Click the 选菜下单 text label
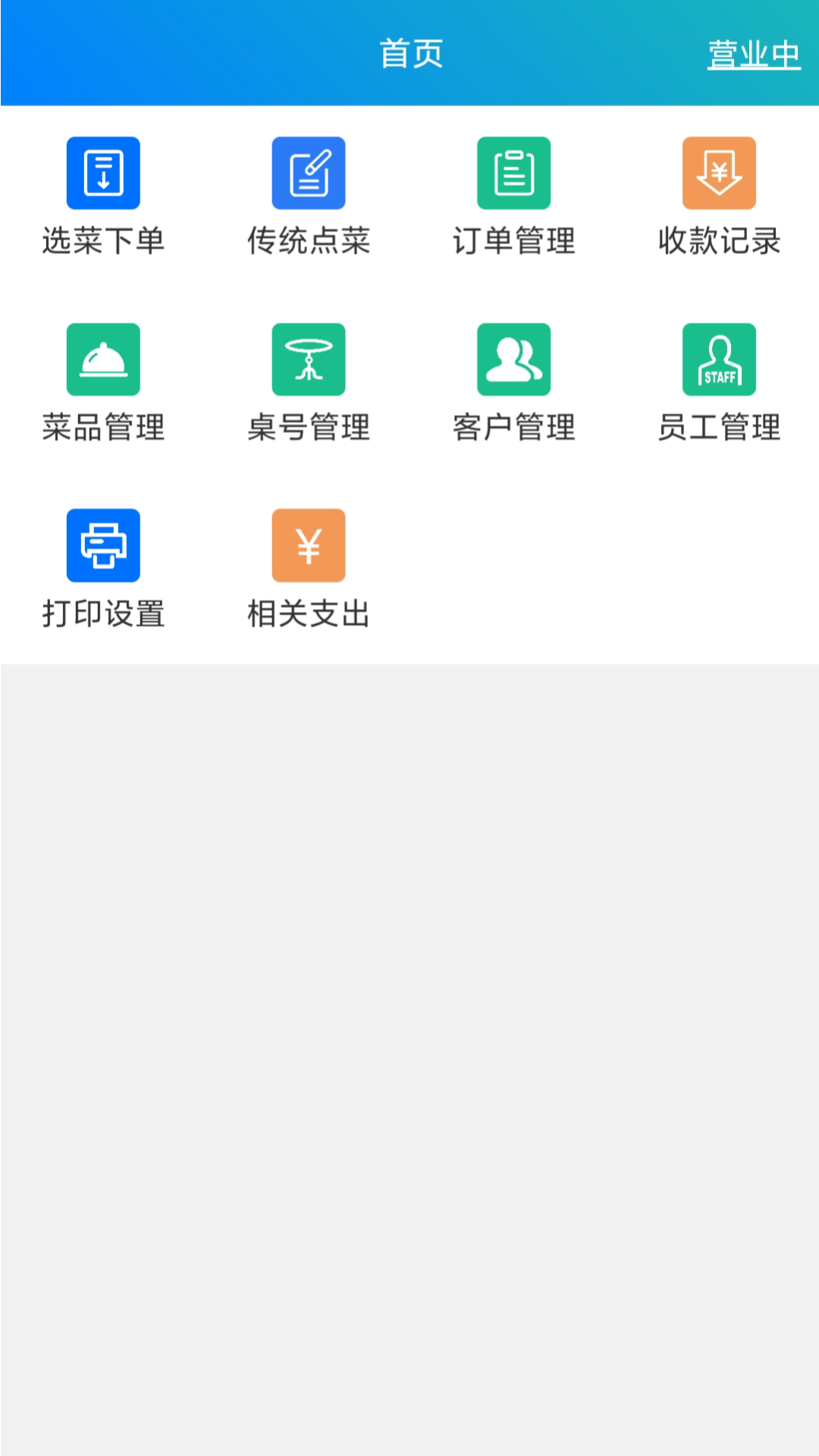Viewport: 819px width, 1456px height. click(102, 241)
